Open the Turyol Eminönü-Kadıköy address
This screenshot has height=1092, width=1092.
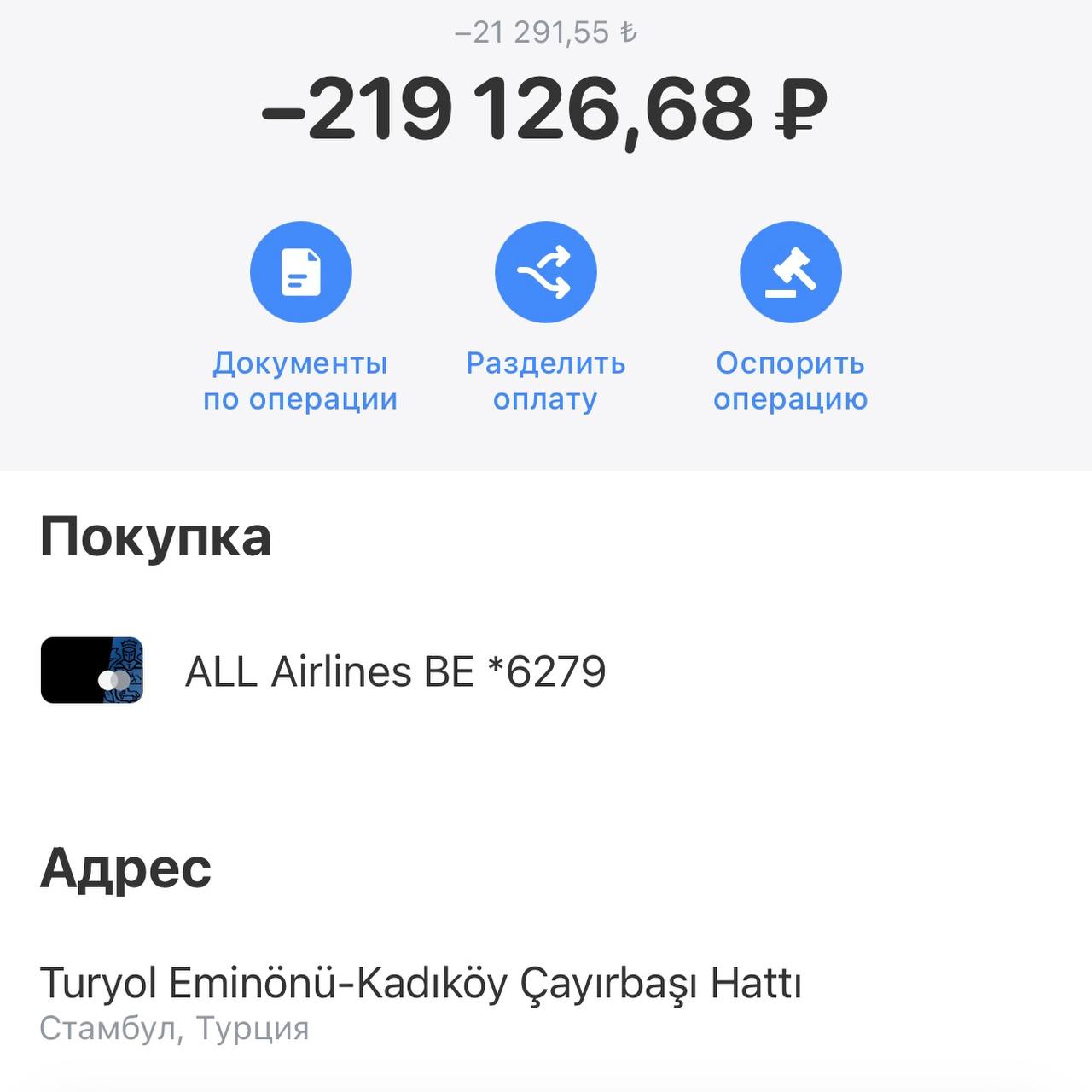421,984
